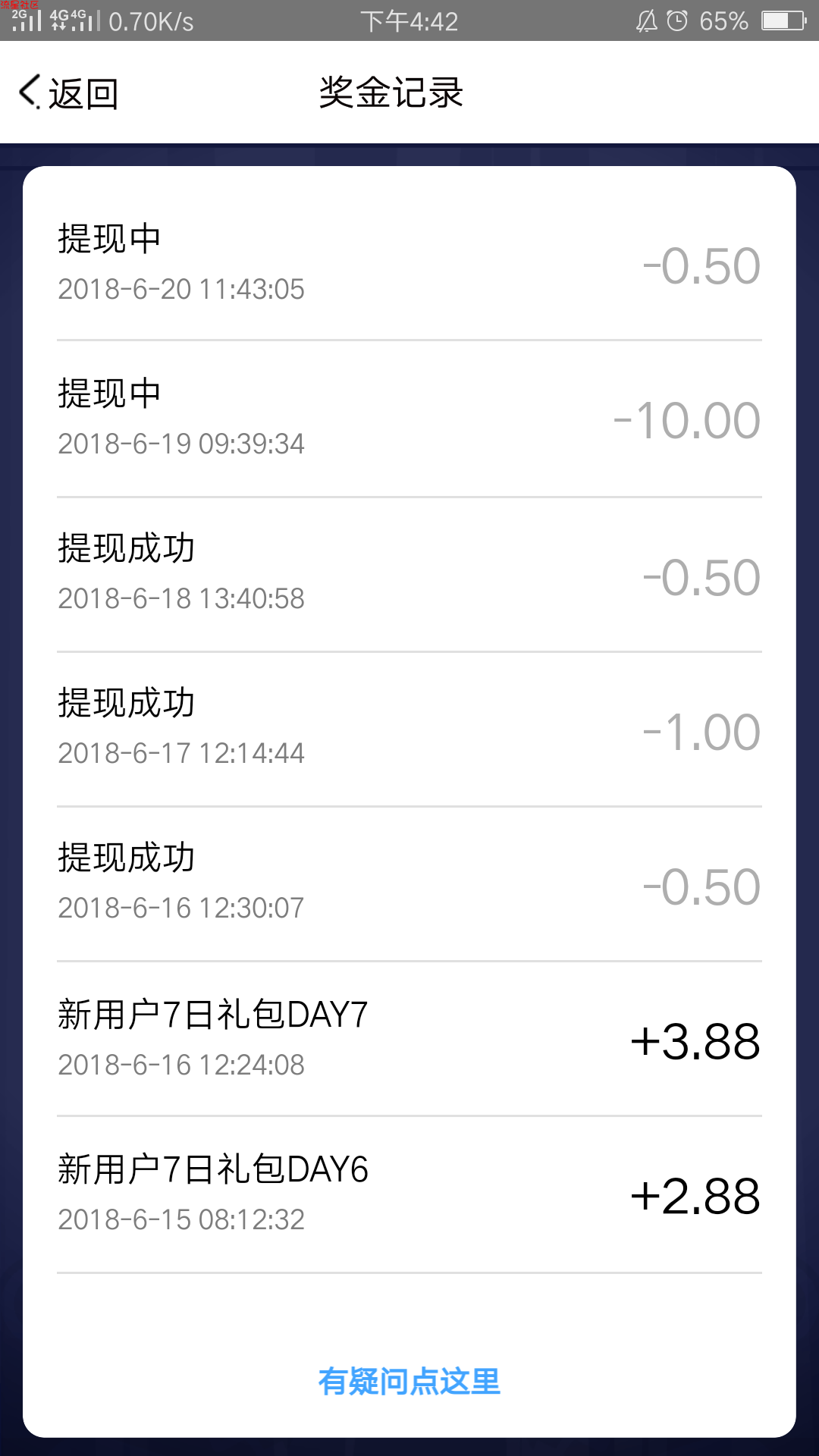Go back using the 返回 button
The height and width of the screenshot is (1456, 819).
point(68,93)
